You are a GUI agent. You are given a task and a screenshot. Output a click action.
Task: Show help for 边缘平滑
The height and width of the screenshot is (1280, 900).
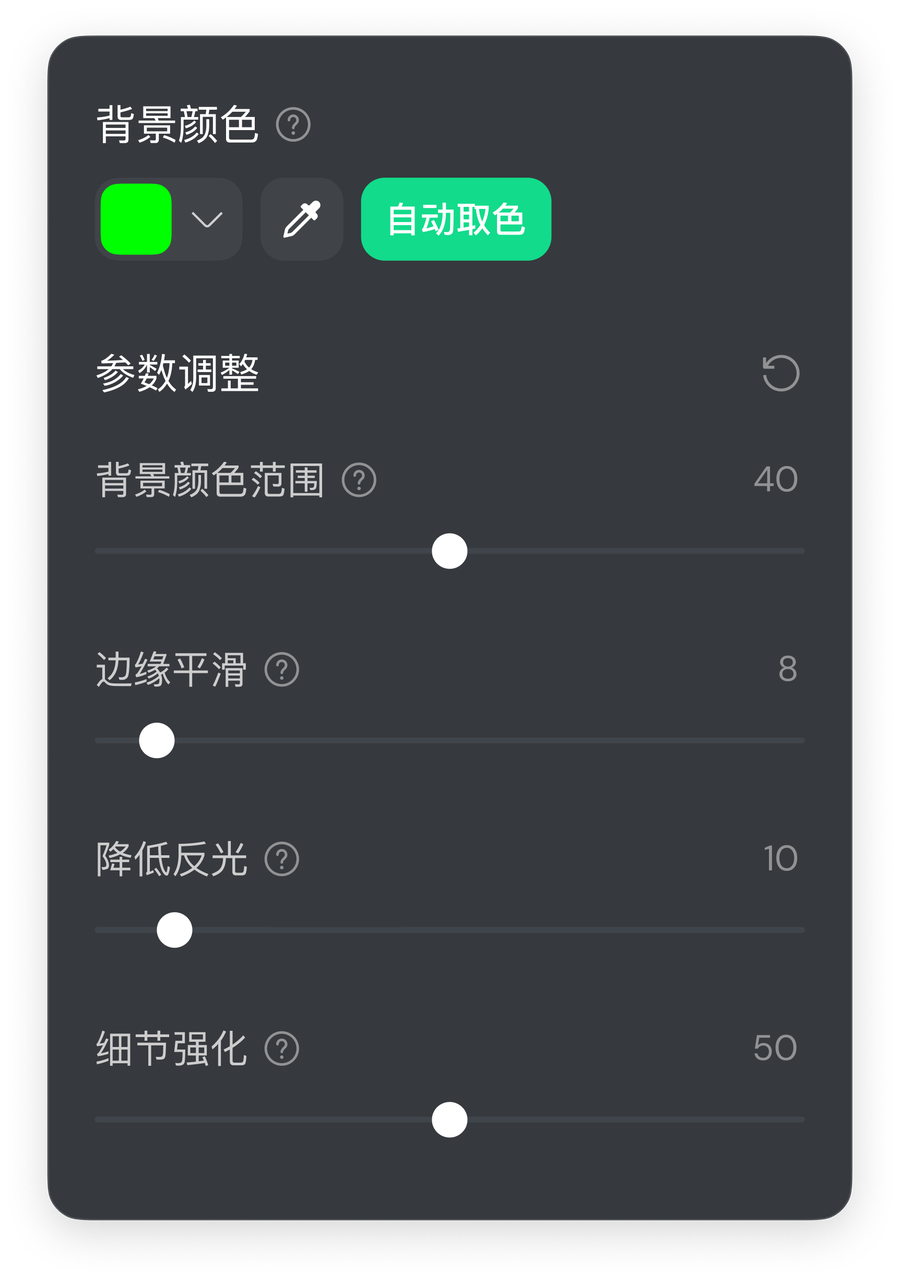pos(282,670)
